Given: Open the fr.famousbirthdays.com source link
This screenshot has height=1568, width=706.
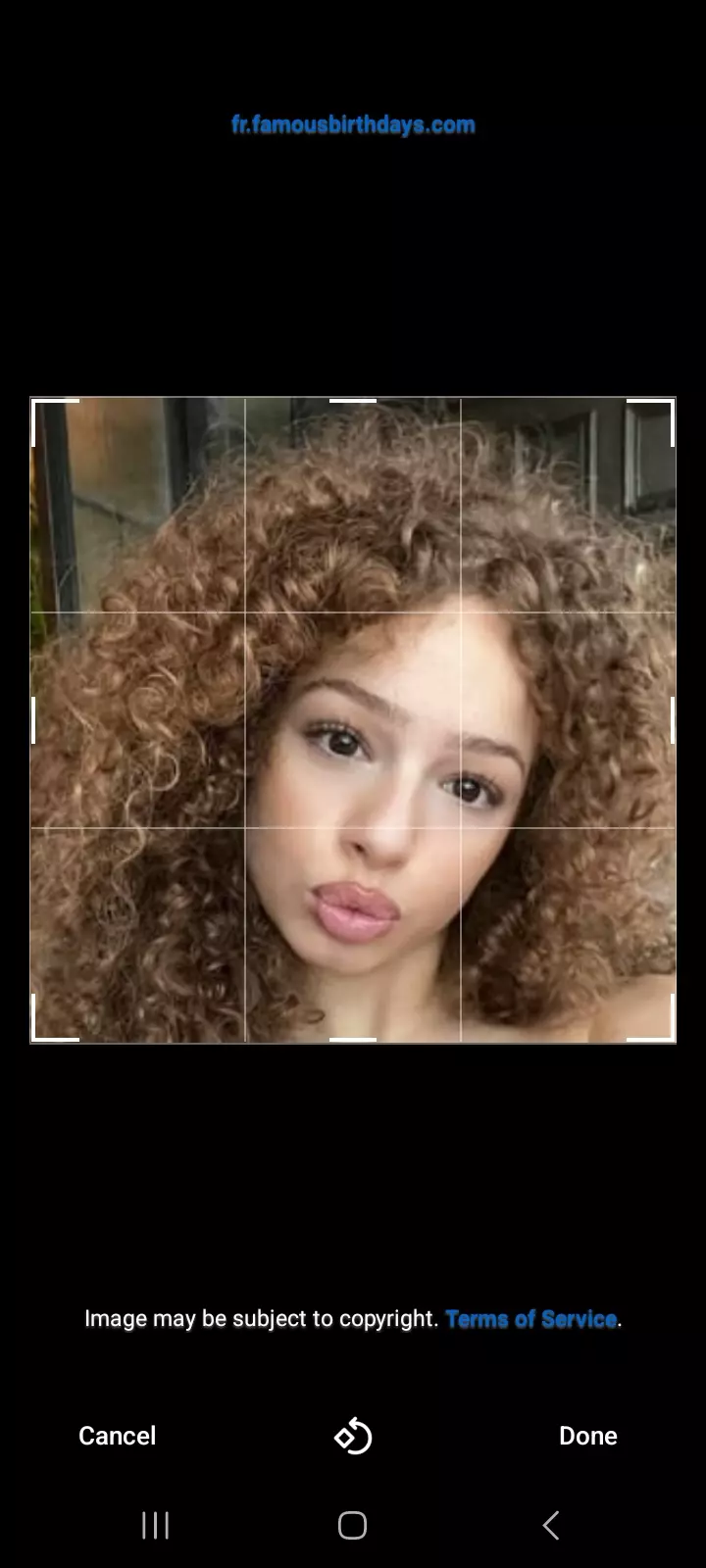Looking at the screenshot, I should 353,124.
